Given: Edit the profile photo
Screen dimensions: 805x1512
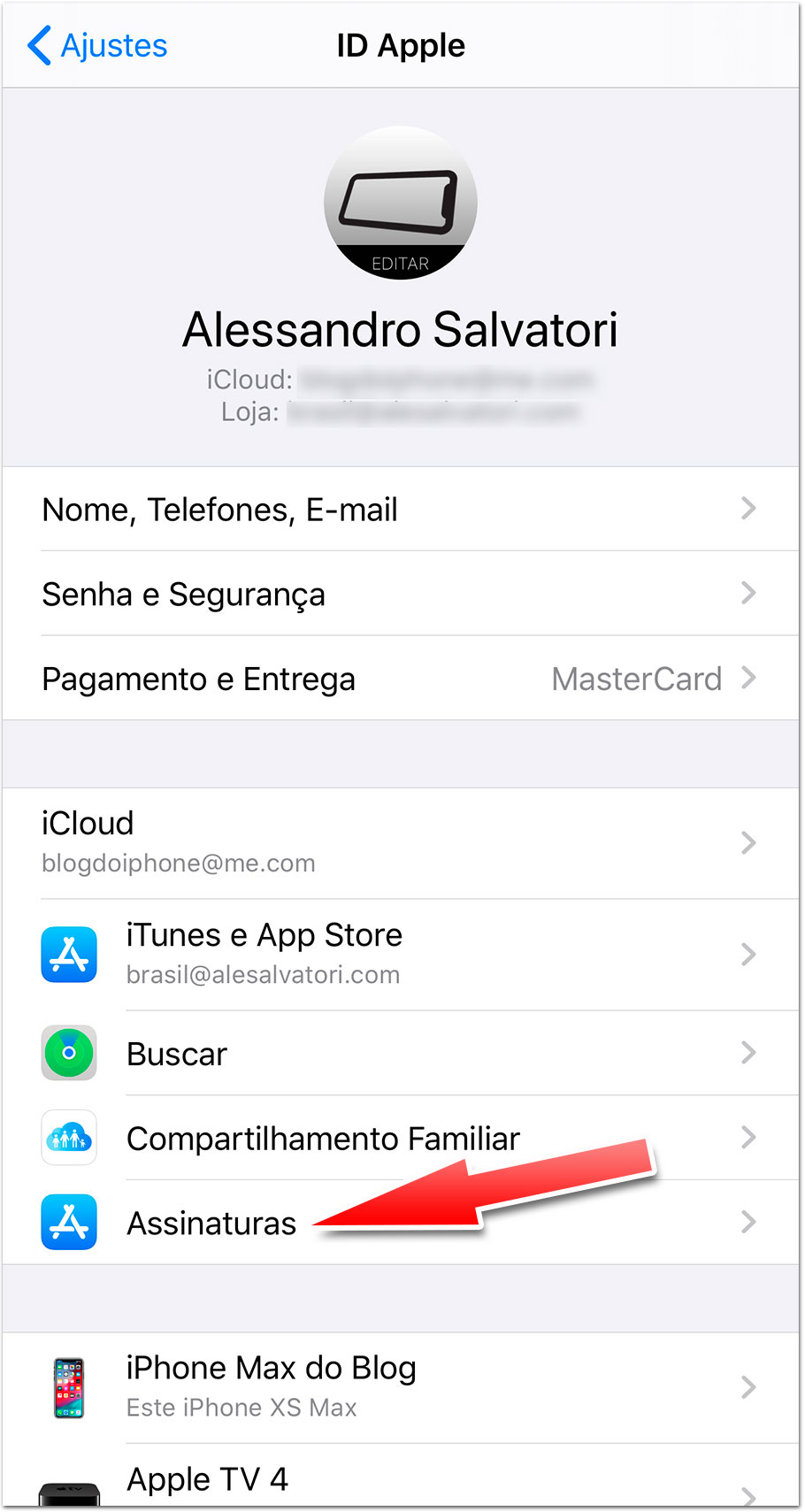Looking at the screenshot, I should click(400, 203).
